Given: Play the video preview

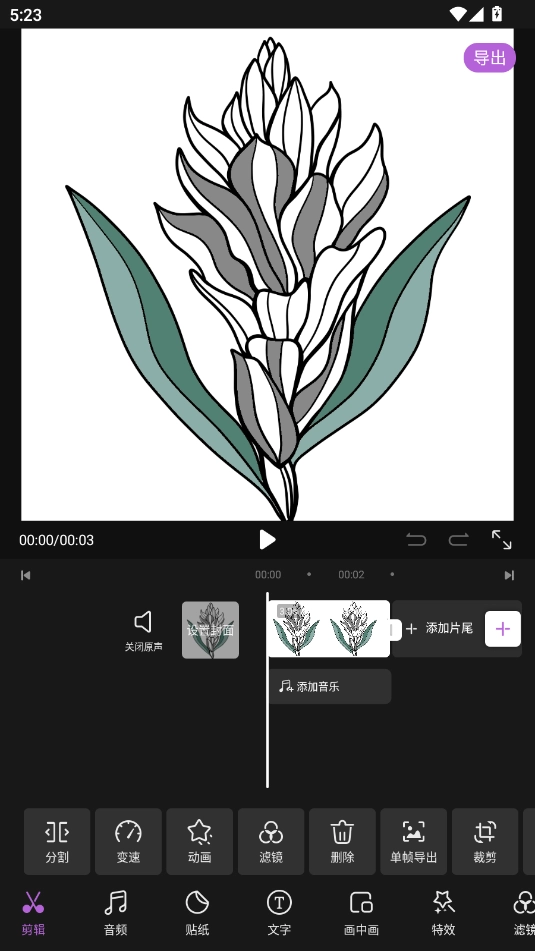Looking at the screenshot, I should [267, 539].
